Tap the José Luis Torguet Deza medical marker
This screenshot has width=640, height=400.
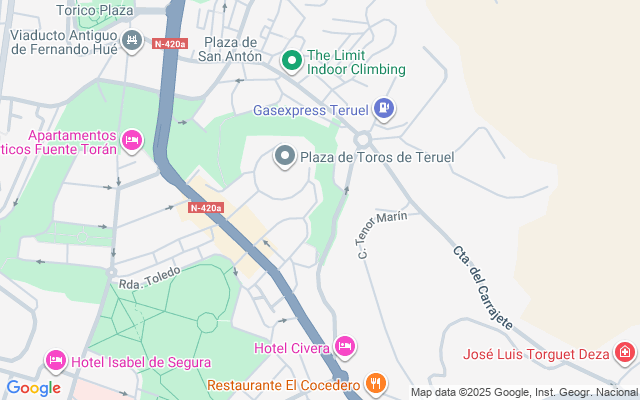625,354
